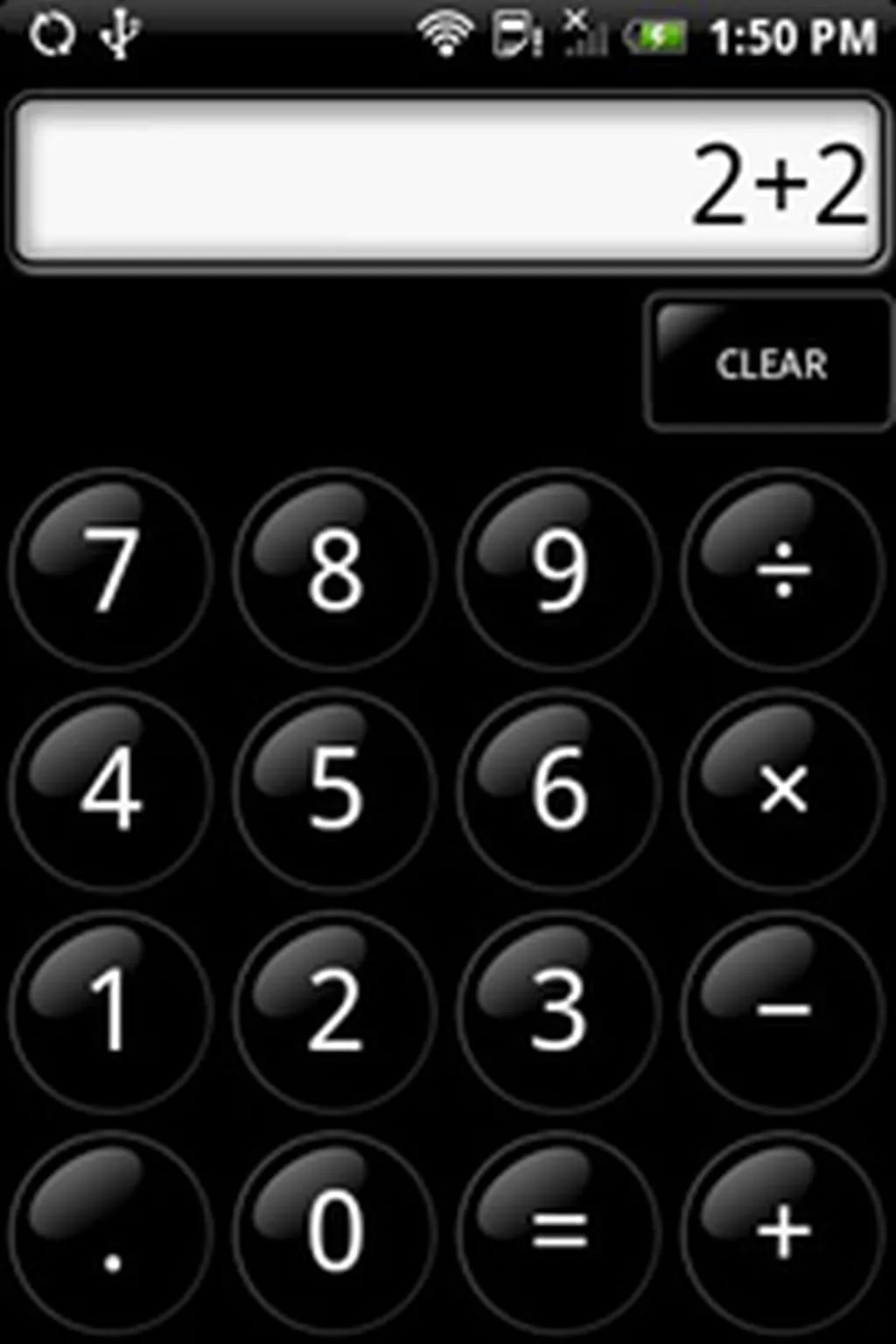Select the divide operator
Screen dimensions: 896x1344
pos(783,570)
